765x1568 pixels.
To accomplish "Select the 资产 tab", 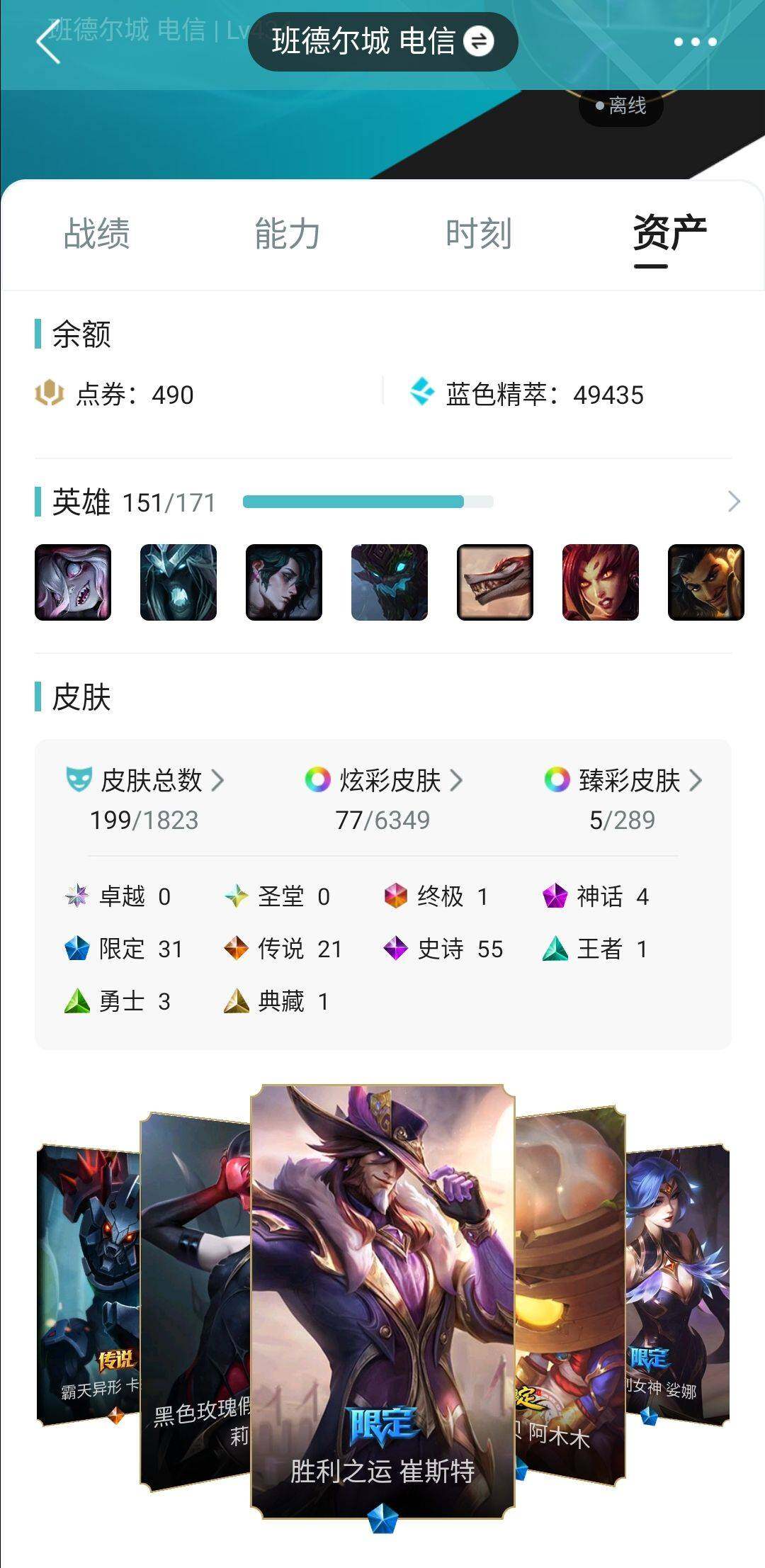I will 669,234.
